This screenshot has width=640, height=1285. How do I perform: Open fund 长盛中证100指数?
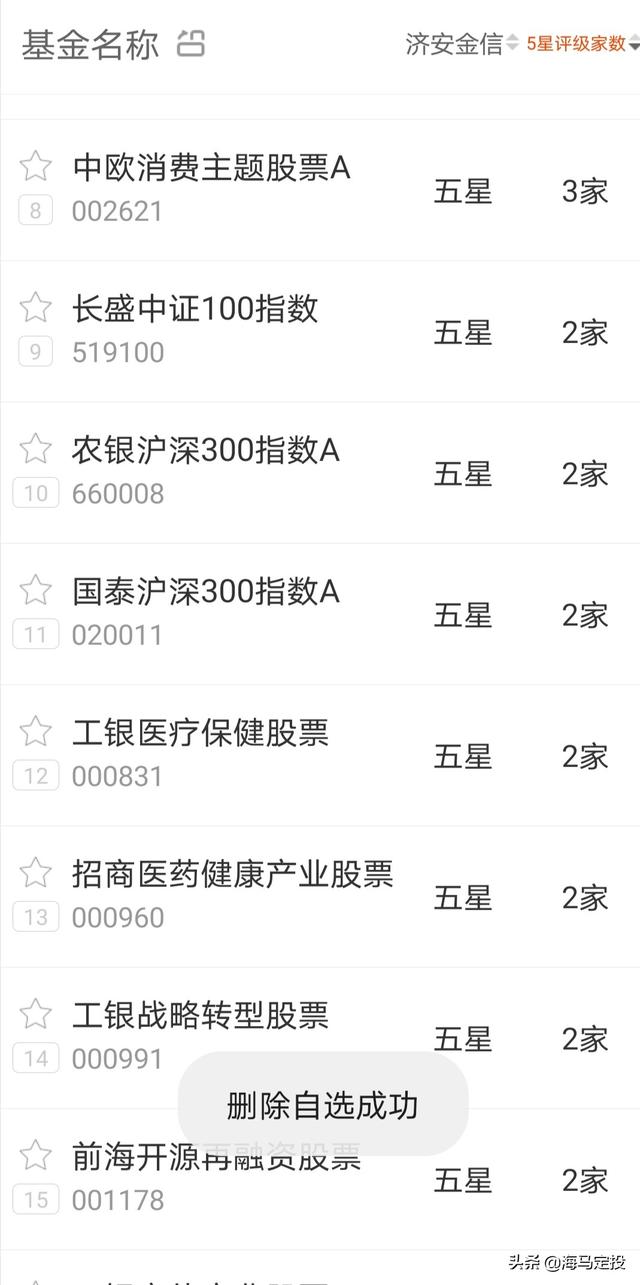click(x=320, y=332)
